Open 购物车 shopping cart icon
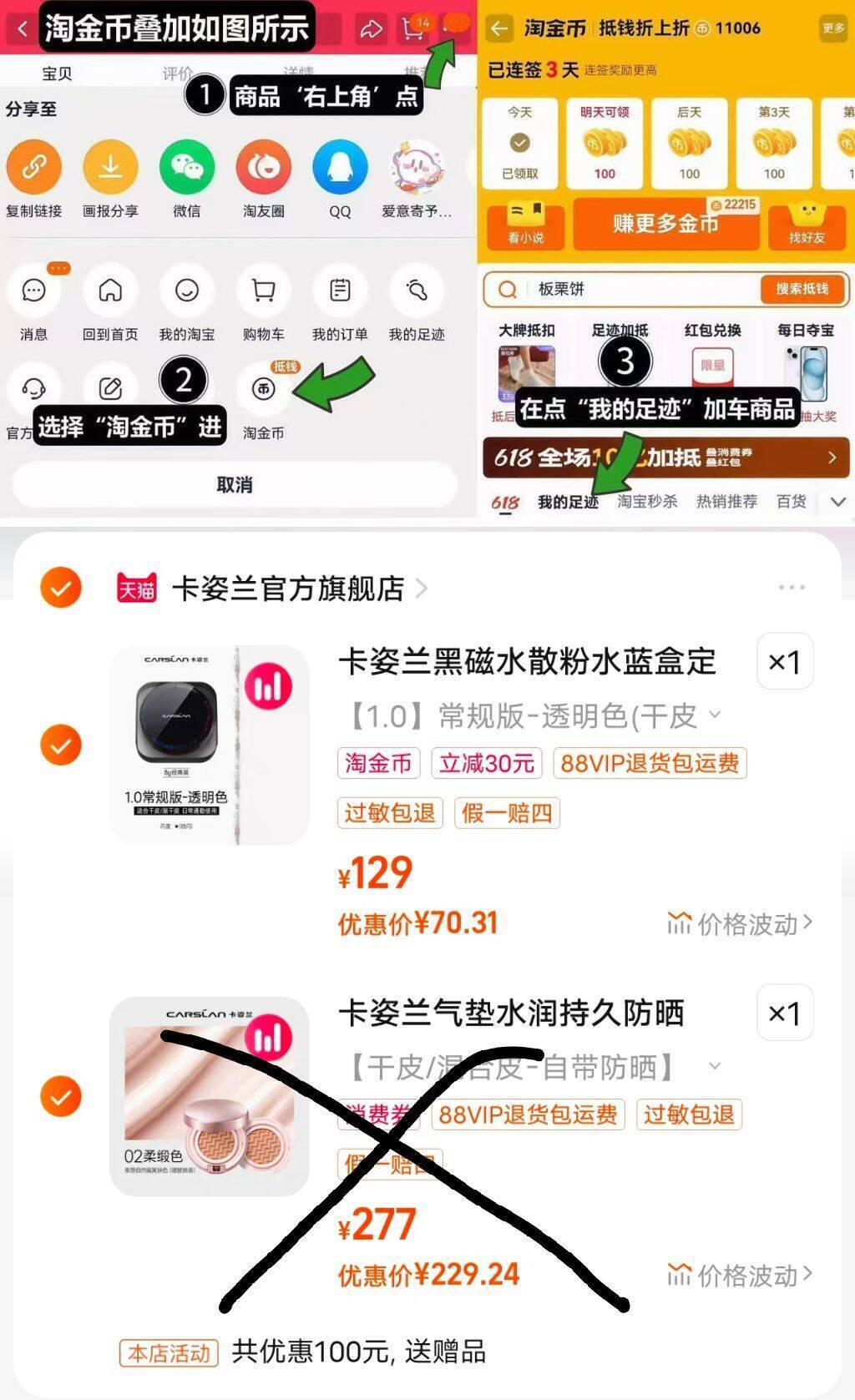 tap(264, 291)
